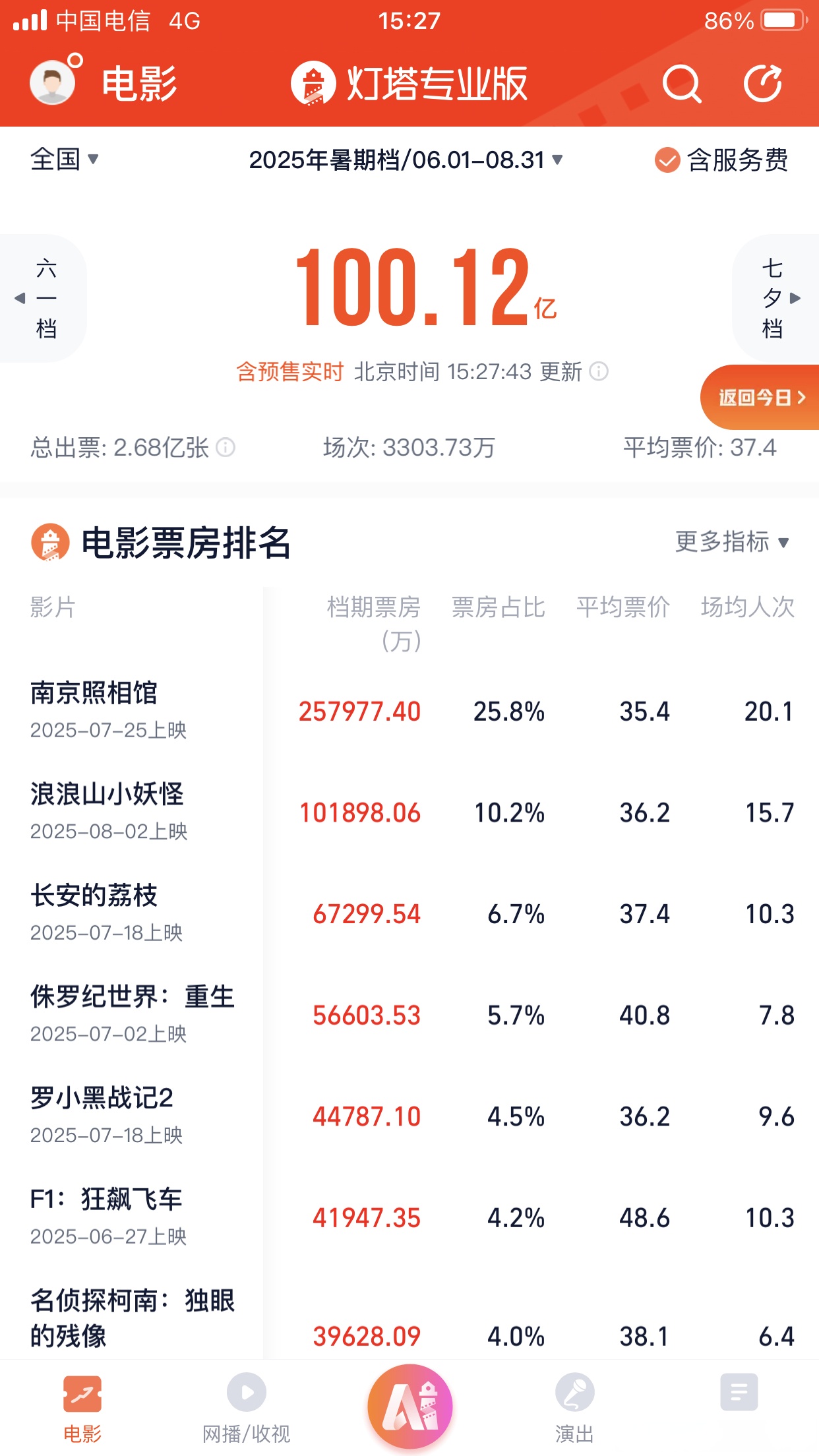Refresh the box office data
Viewport: 819px width, 1456px height.
point(764,84)
